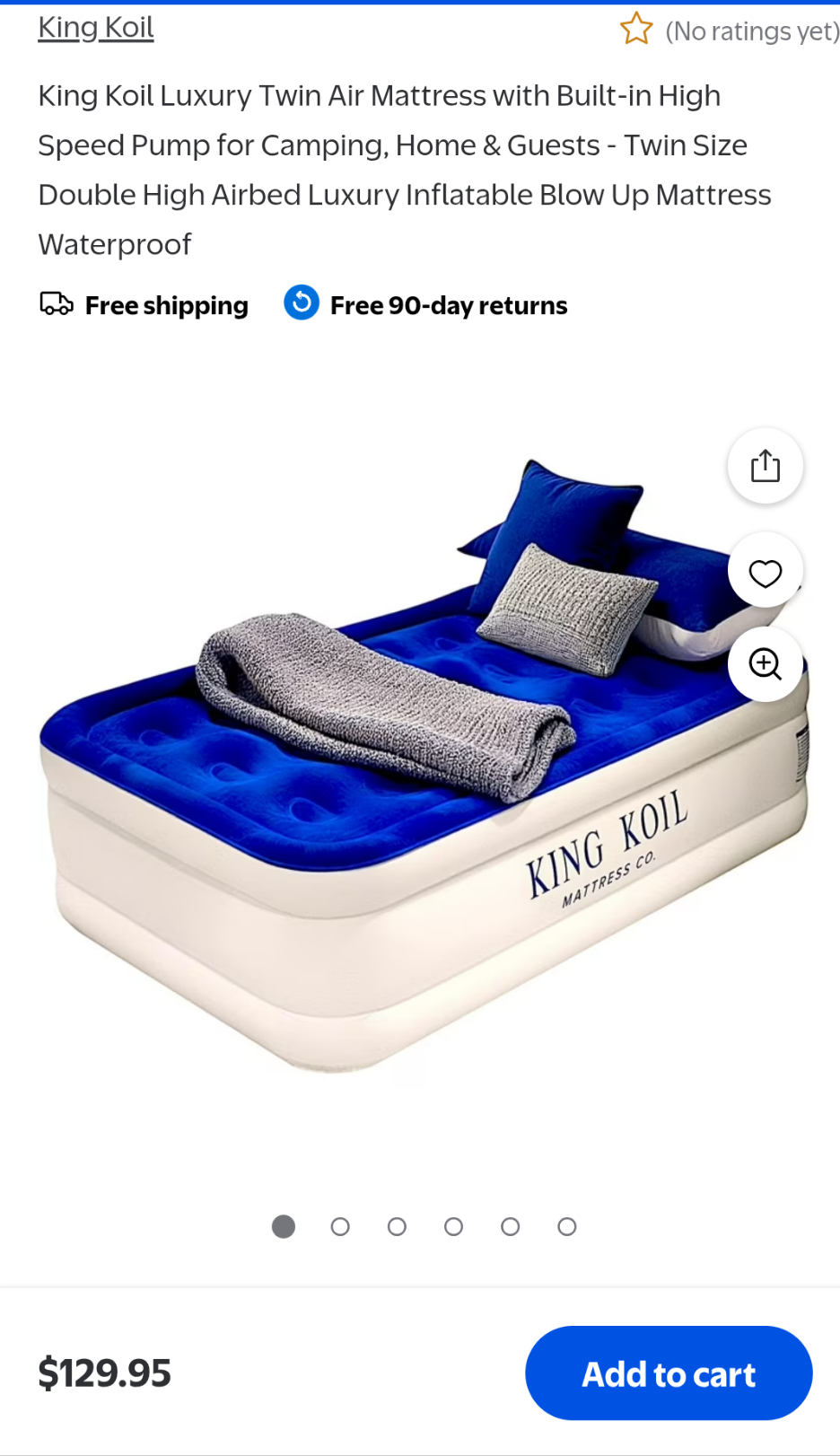Zoom into the product image
The image size is (840, 1456).
tap(765, 664)
